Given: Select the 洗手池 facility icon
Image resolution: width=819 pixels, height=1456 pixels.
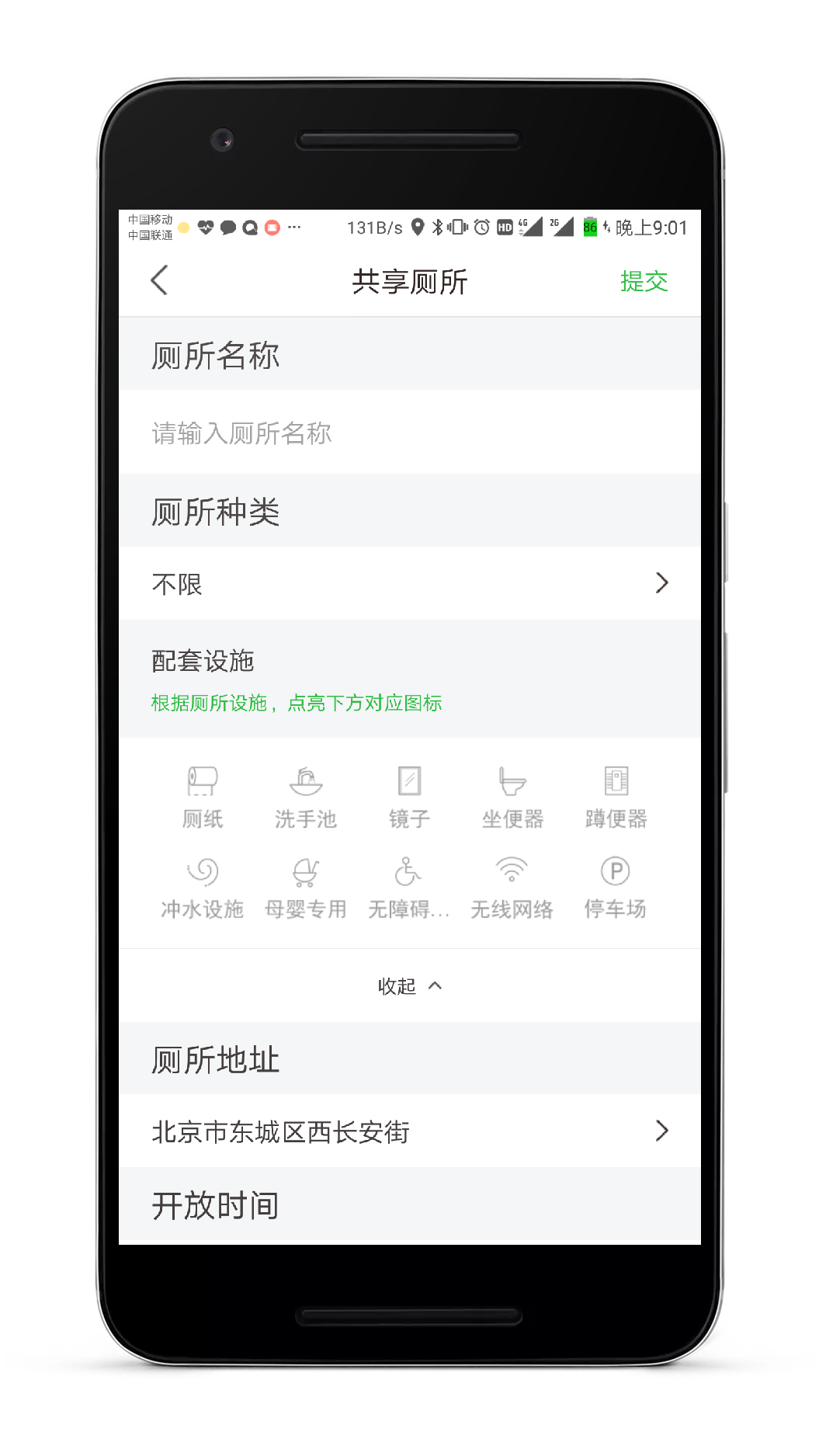Looking at the screenshot, I should (x=306, y=796).
